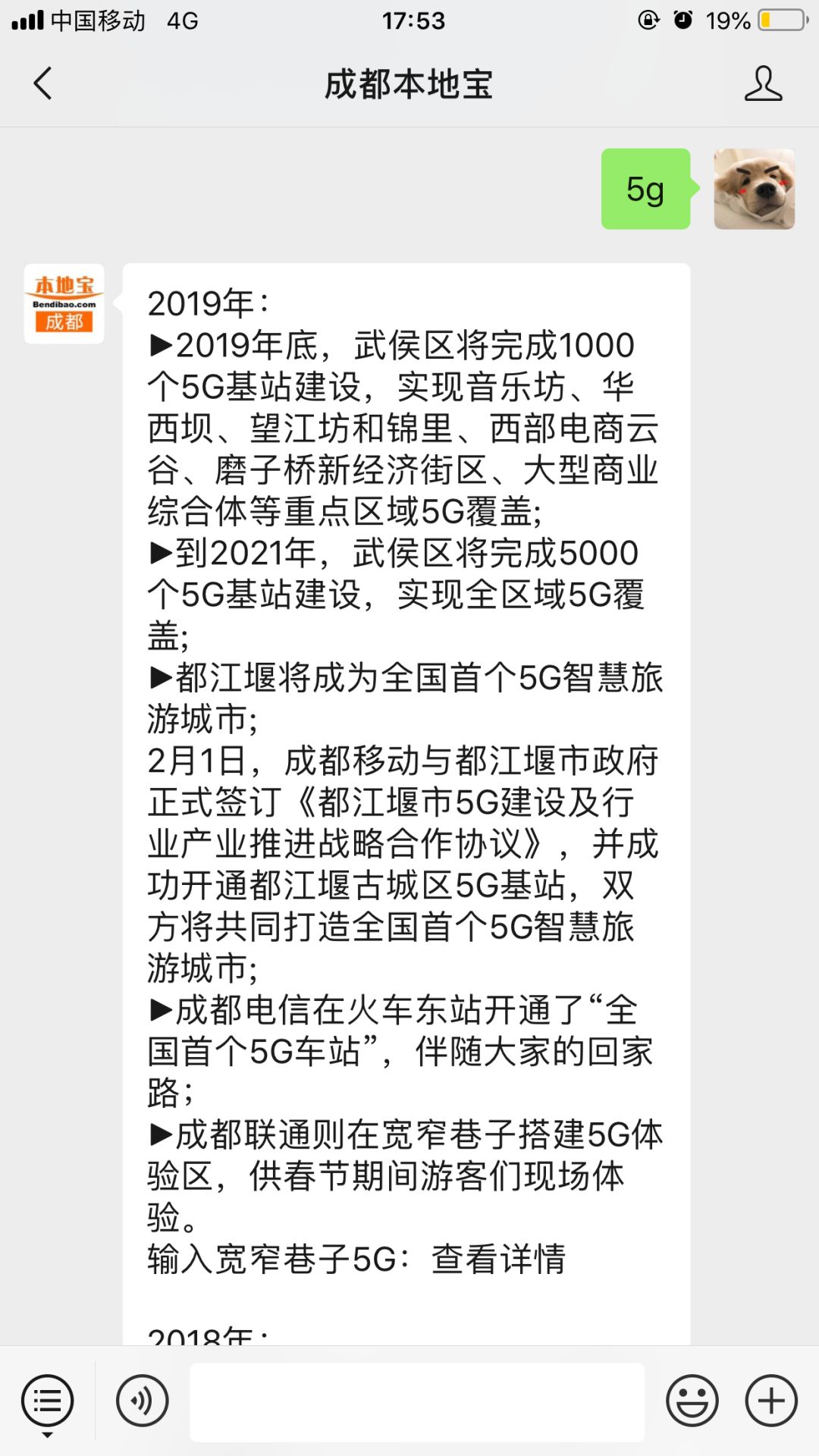
Task: Tap the plus icon to attach media
Action: pos(770,1399)
